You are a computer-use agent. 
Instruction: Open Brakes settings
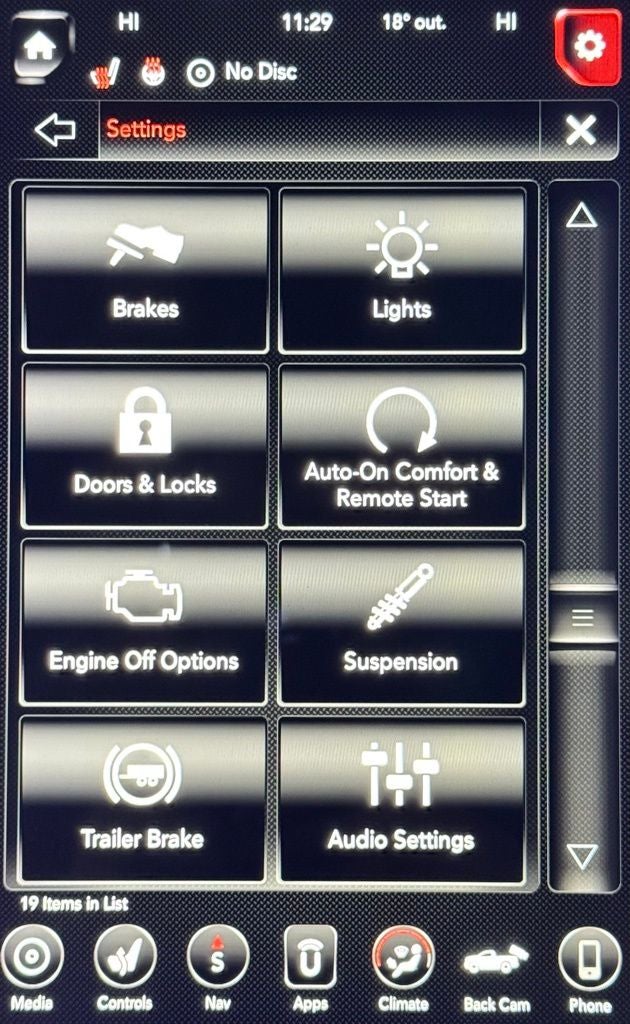146,270
